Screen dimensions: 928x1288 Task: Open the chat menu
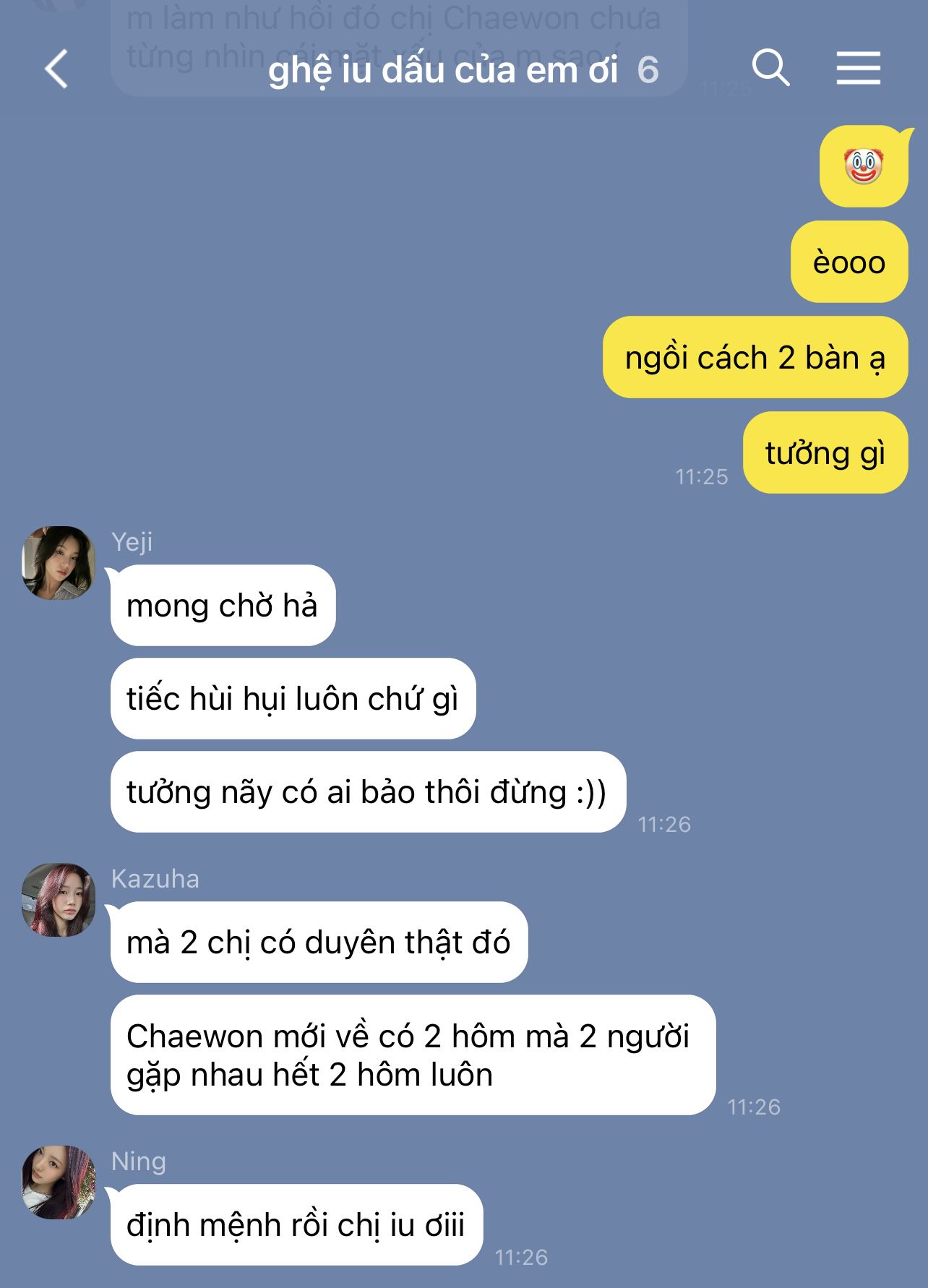tap(859, 69)
